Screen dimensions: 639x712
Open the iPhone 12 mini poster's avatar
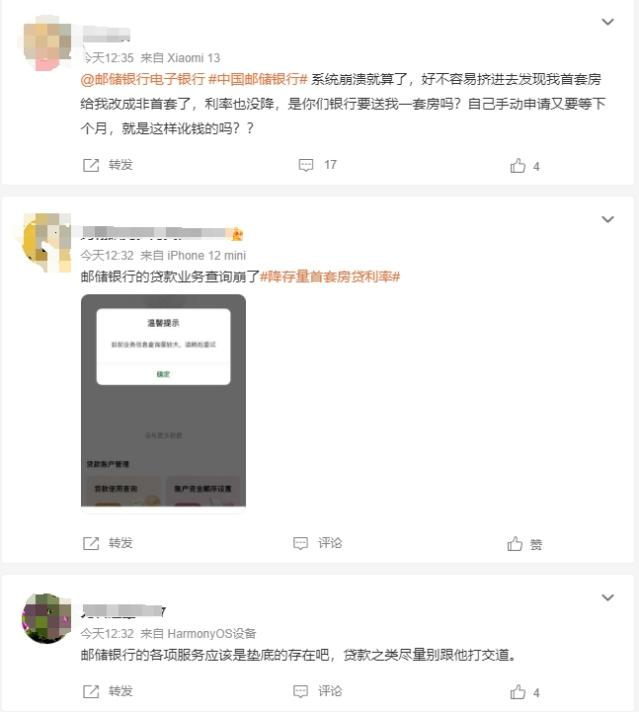[x=46, y=240]
